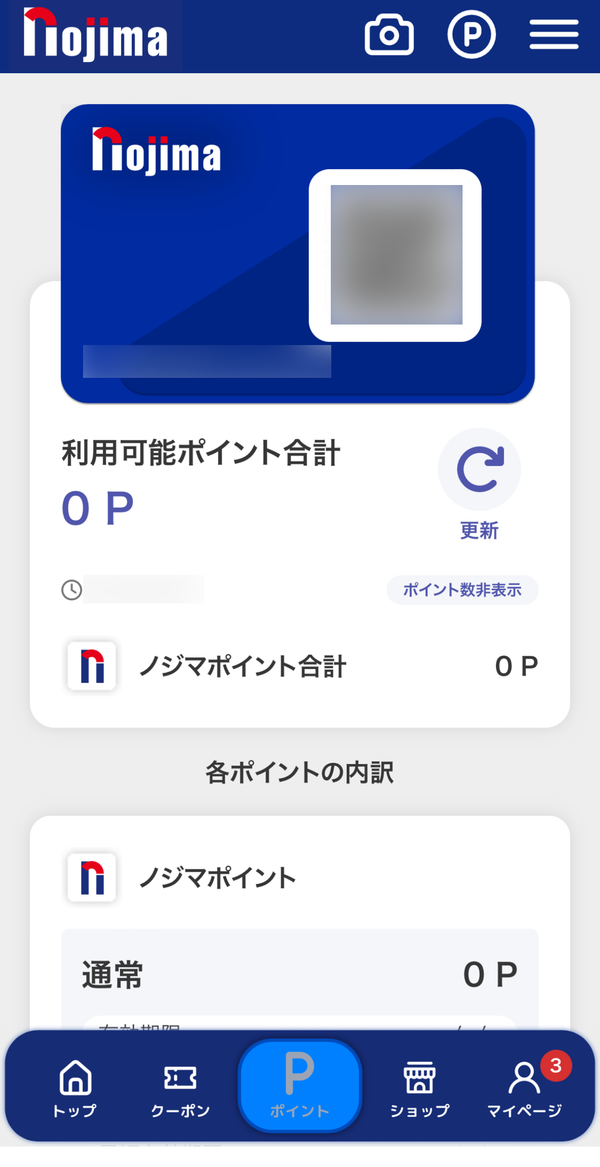Open the hamburger menu
600x1167 pixels.
(554, 34)
